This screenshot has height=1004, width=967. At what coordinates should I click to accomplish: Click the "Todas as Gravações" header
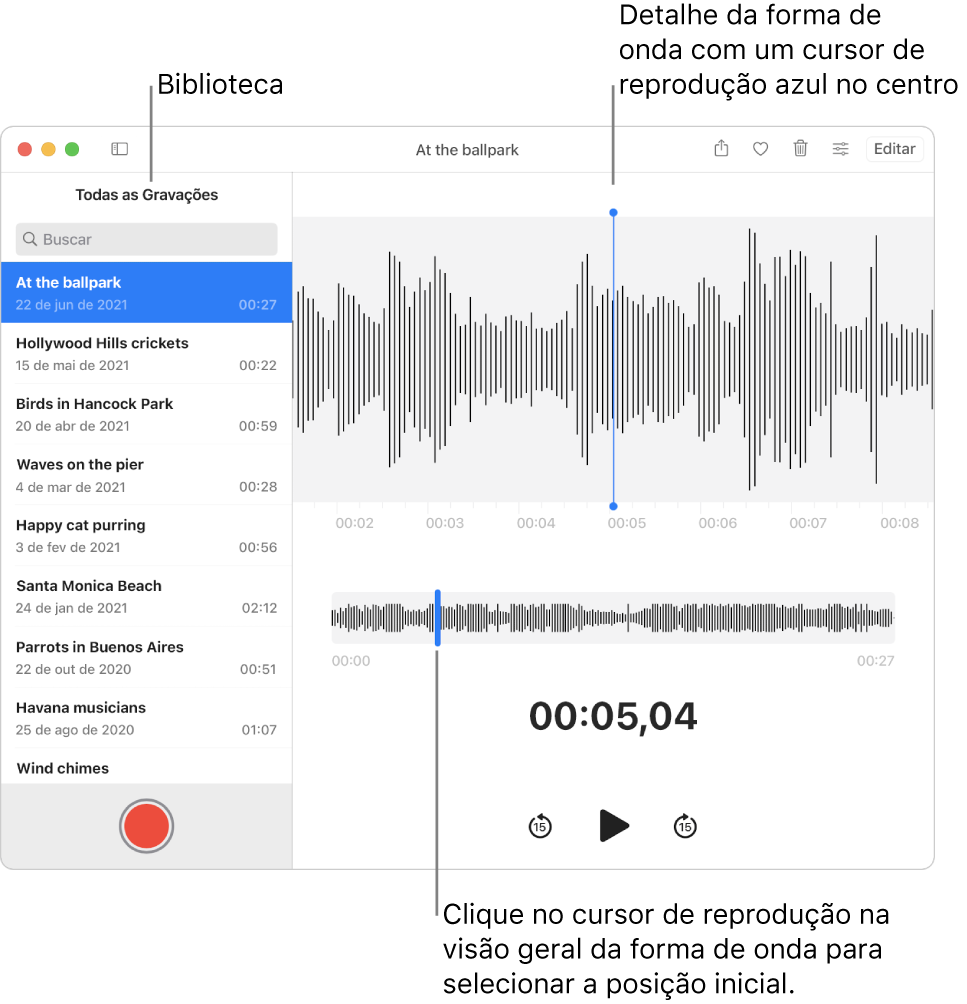[146, 195]
